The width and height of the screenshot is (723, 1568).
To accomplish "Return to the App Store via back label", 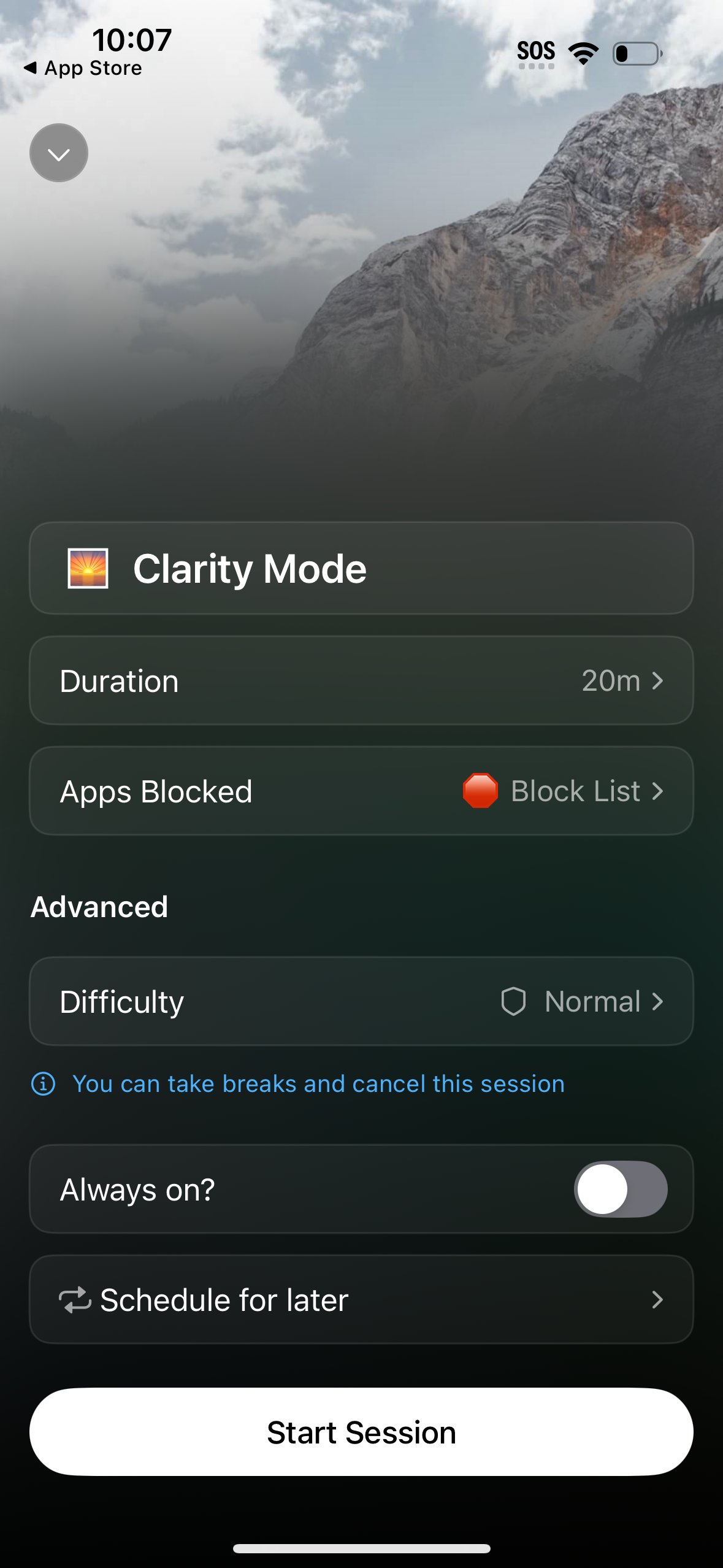I will (85, 67).
